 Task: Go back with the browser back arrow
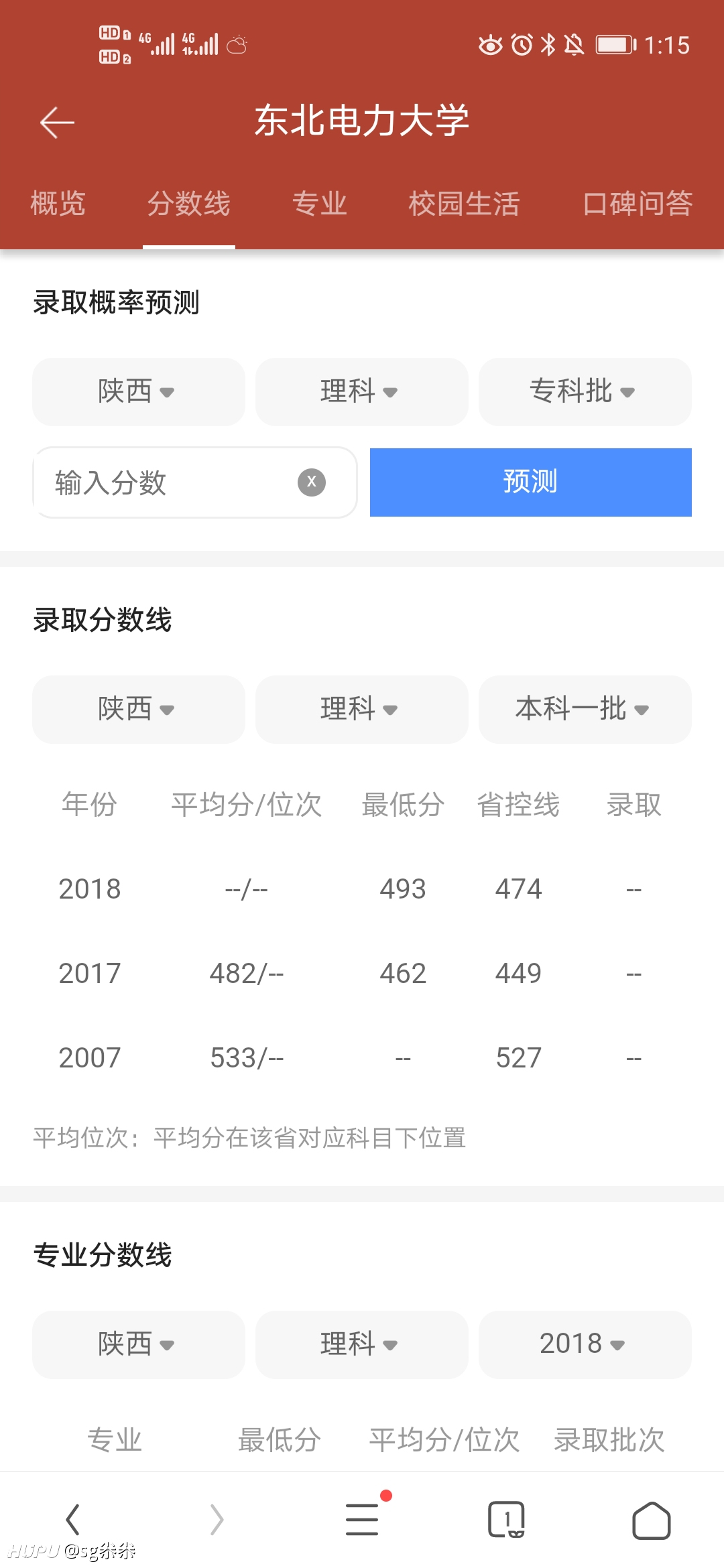click(73, 1519)
